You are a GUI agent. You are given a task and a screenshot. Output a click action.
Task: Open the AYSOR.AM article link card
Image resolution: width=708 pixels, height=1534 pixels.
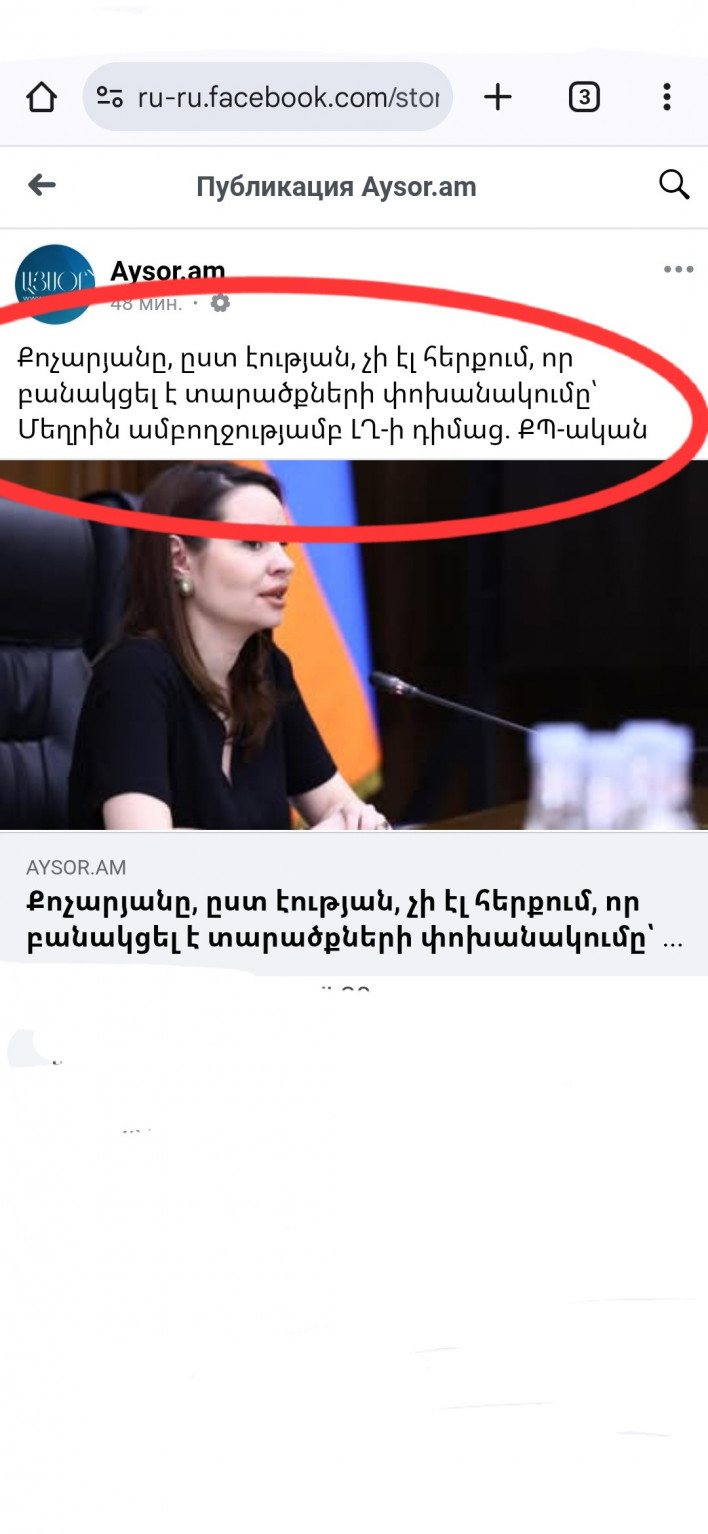(354, 903)
